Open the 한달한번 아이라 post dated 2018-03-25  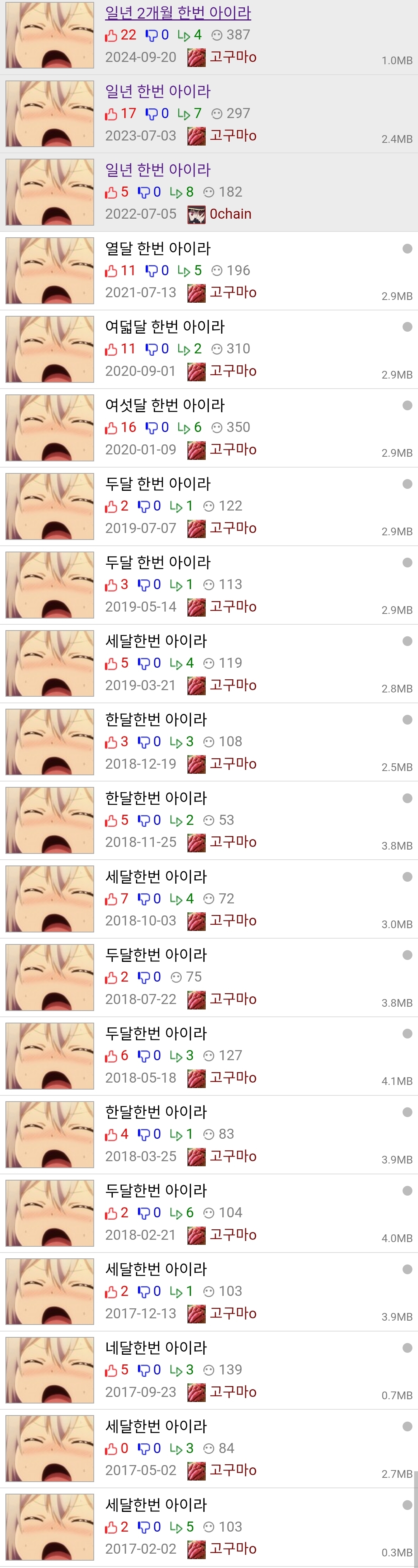coord(156,1112)
